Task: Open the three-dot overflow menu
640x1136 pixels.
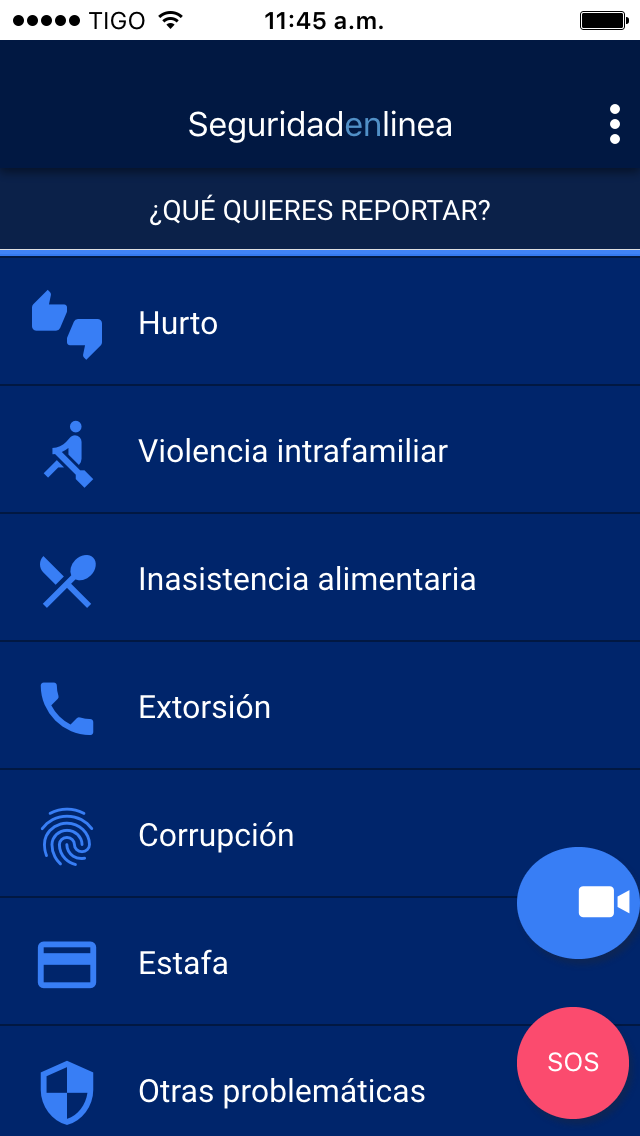Action: click(614, 125)
